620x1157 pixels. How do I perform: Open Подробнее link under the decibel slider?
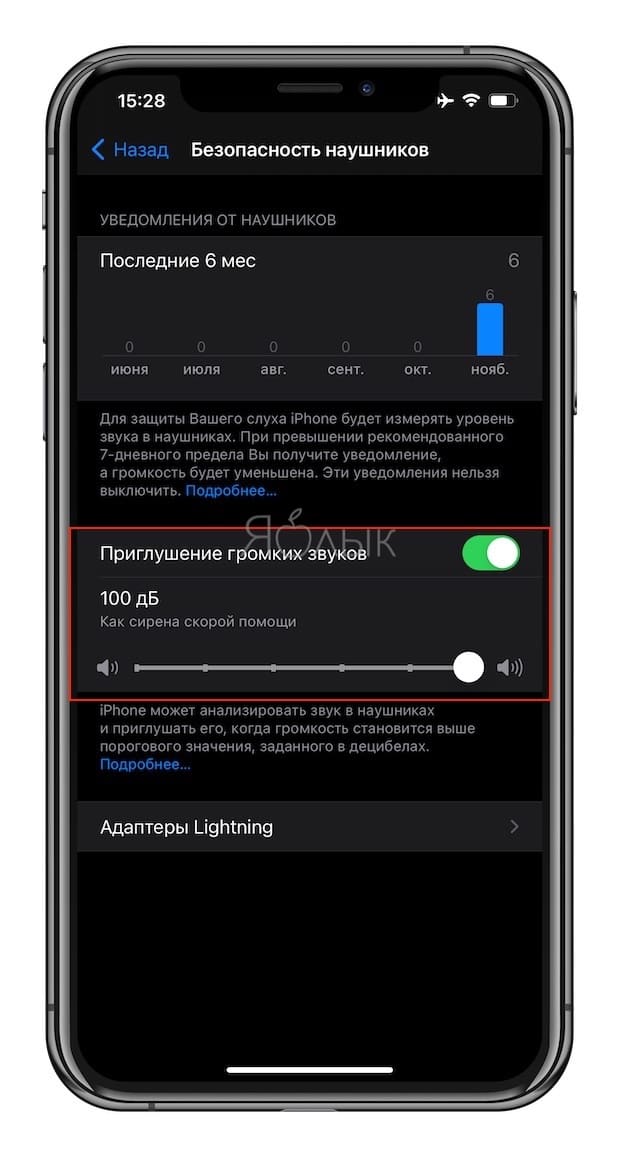[145, 765]
